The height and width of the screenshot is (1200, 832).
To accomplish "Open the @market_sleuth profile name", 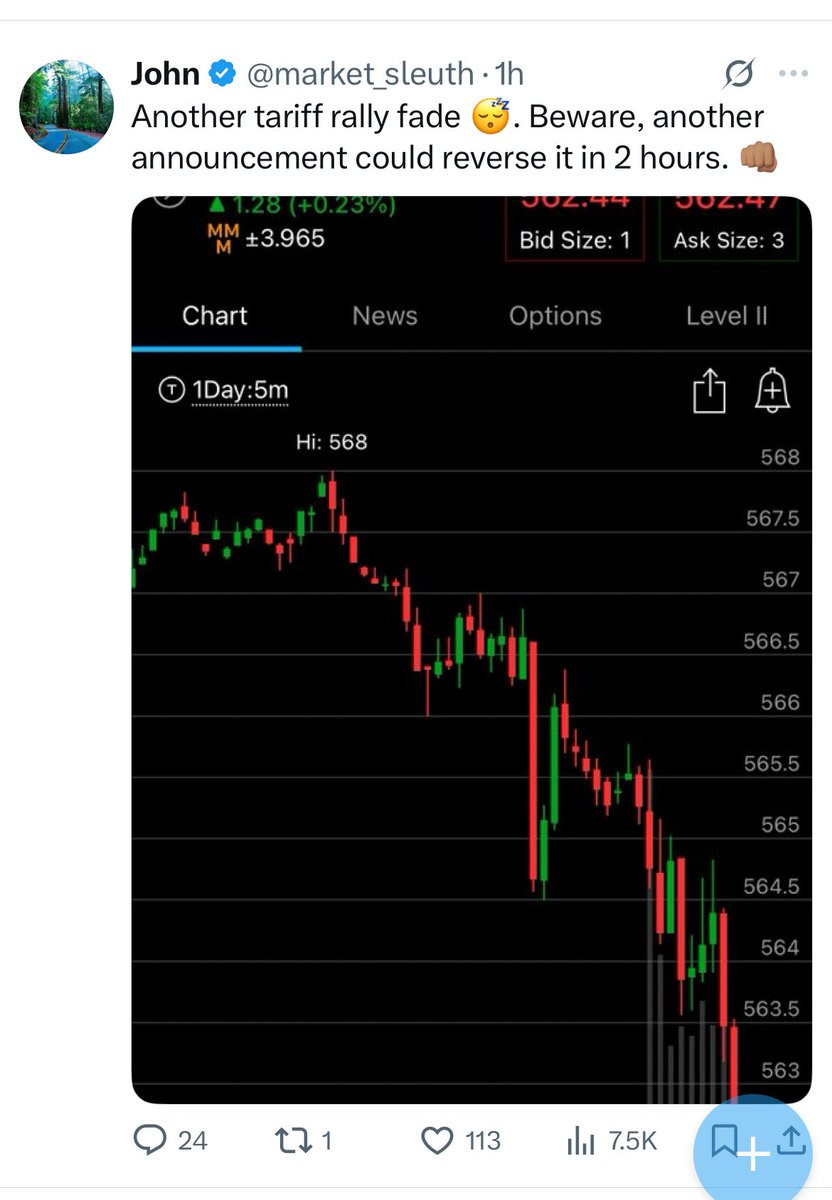I will [x=358, y=73].
